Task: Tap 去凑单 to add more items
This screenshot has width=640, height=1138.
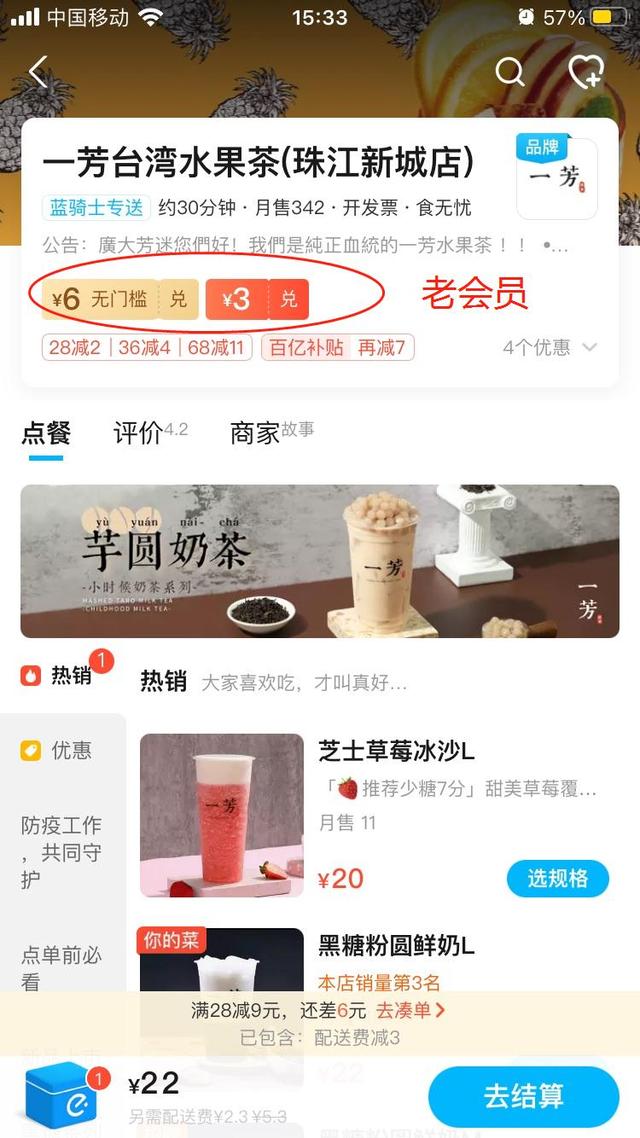Action: tap(410, 1011)
